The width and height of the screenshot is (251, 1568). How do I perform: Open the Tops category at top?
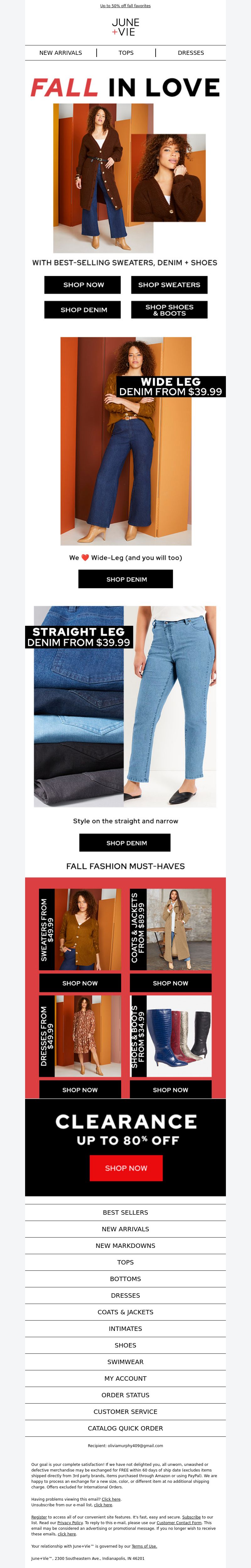click(126, 53)
